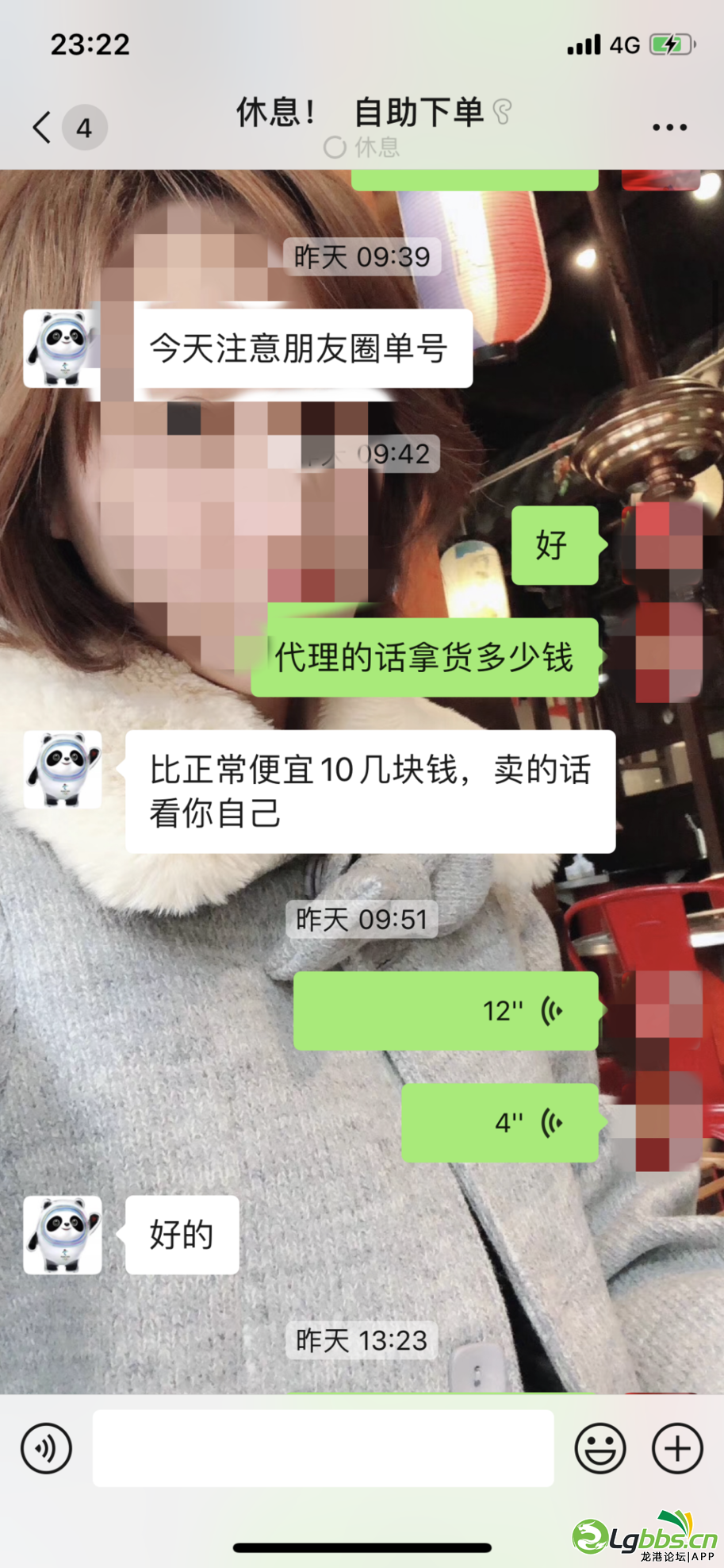Open the panda avatar beside 好的
724x1568 pixels.
click(63, 1235)
